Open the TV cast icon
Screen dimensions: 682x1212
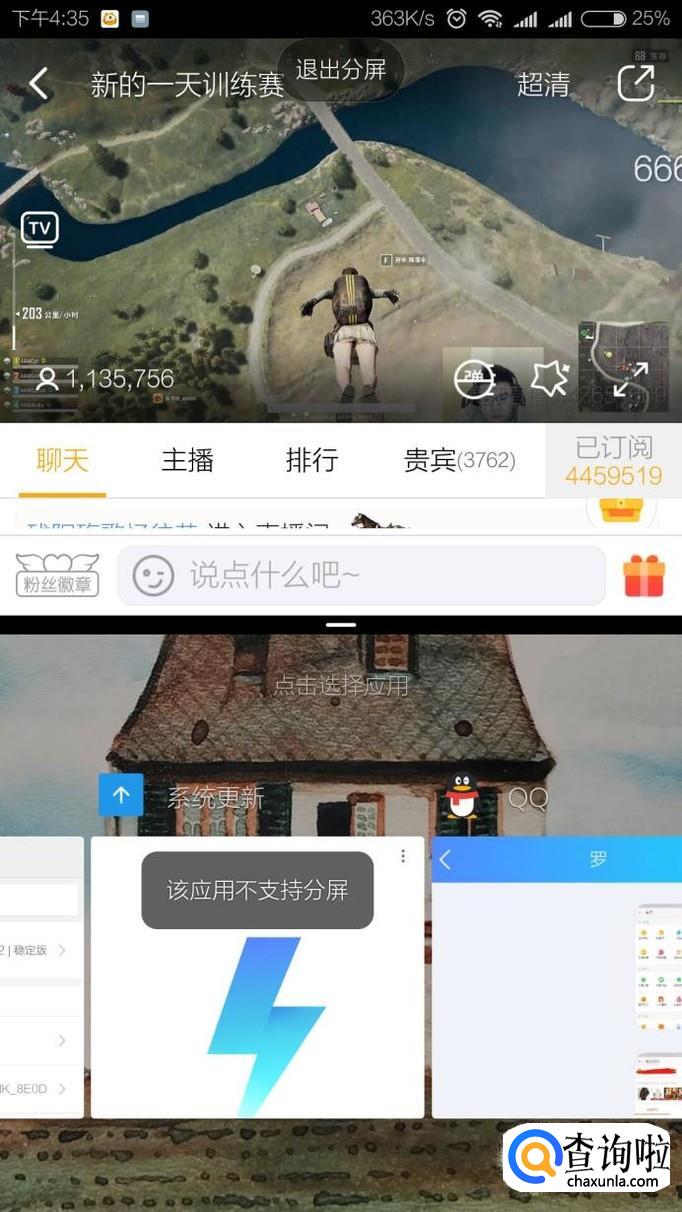coord(40,229)
